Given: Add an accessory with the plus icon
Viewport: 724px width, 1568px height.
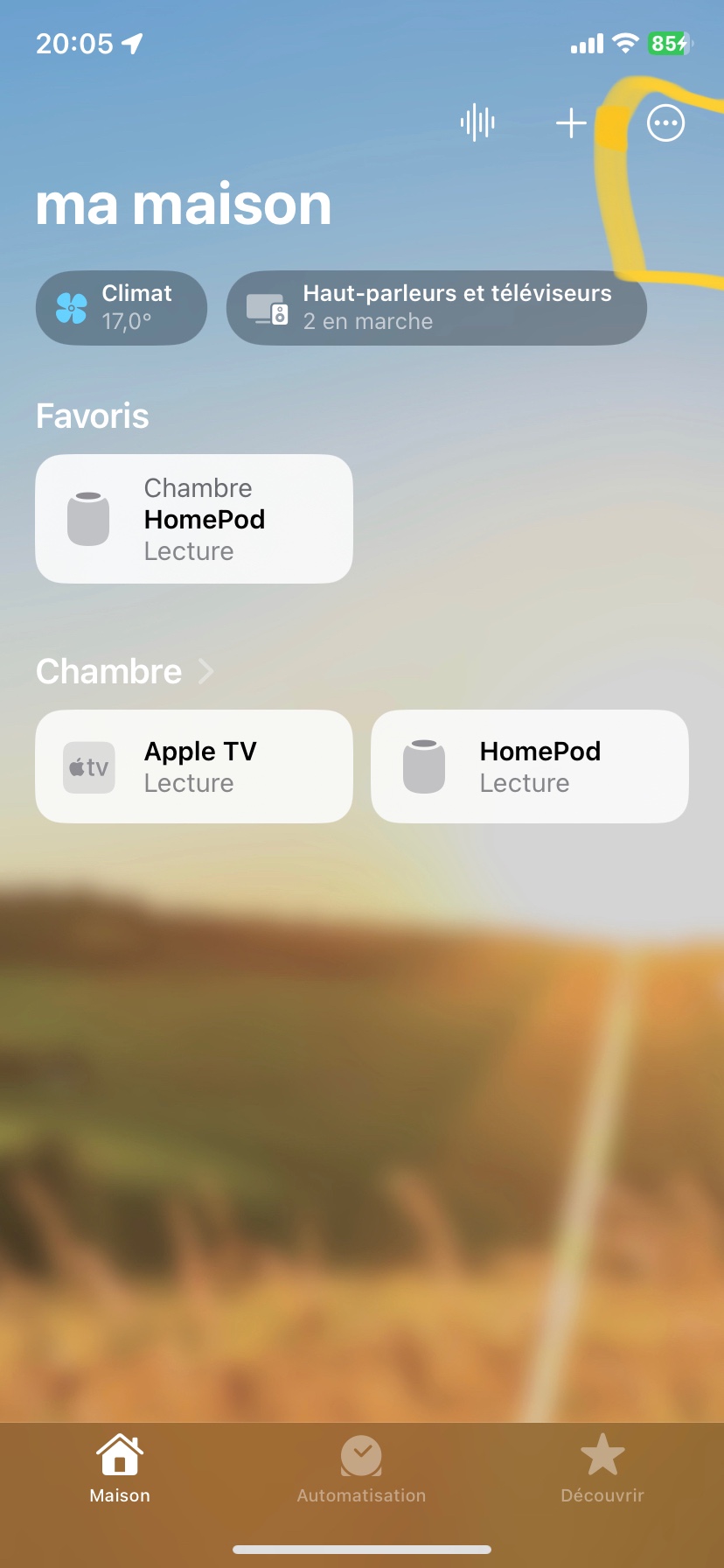Looking at the screenshot, I should pyautogui.click(x=571, y=123).
